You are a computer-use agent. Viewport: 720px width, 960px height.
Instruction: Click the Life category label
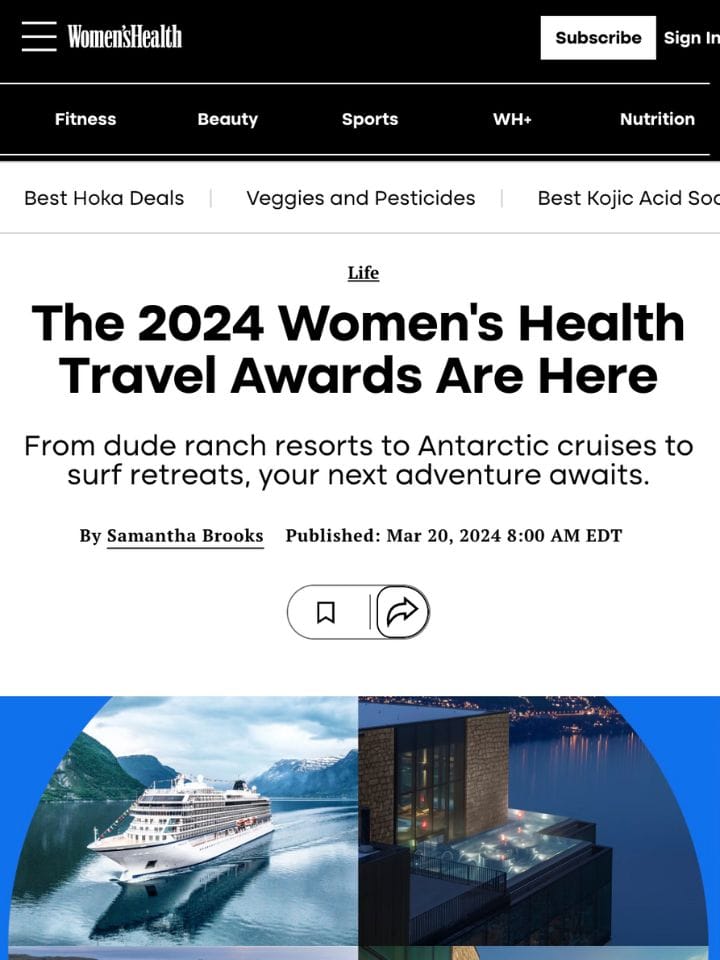(362, 273)
